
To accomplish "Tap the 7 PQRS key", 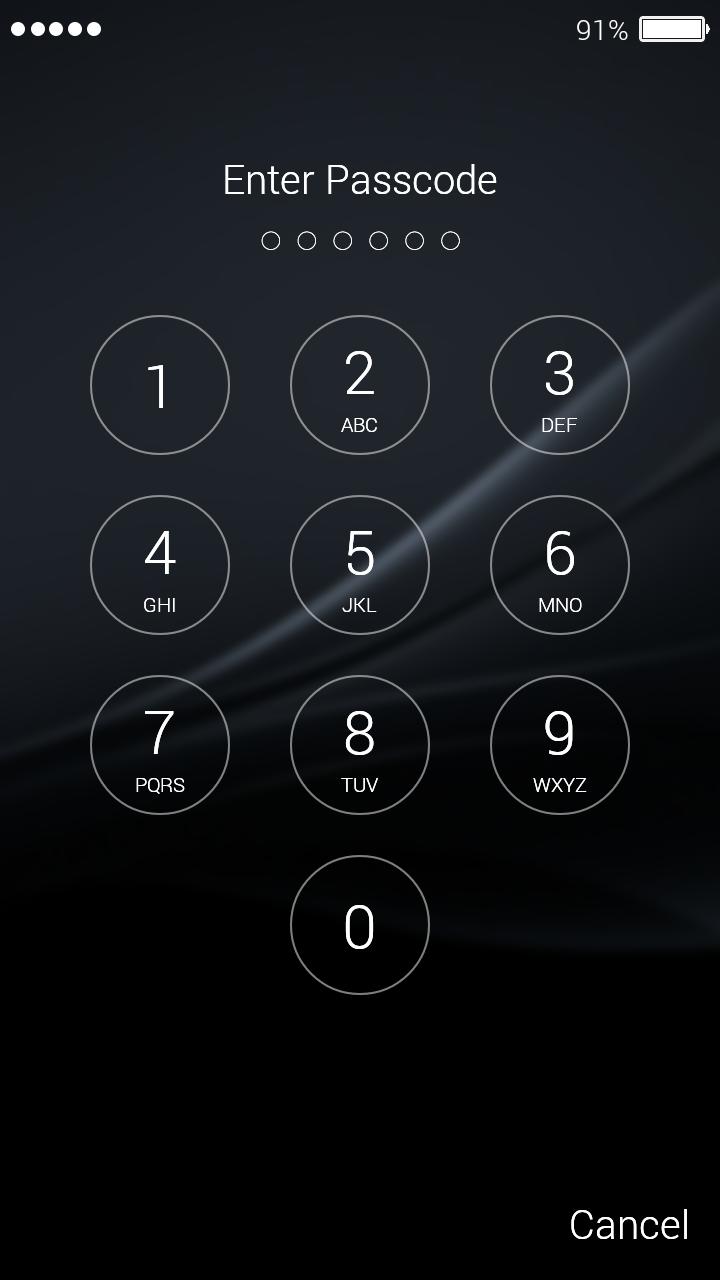I will 160,745.
